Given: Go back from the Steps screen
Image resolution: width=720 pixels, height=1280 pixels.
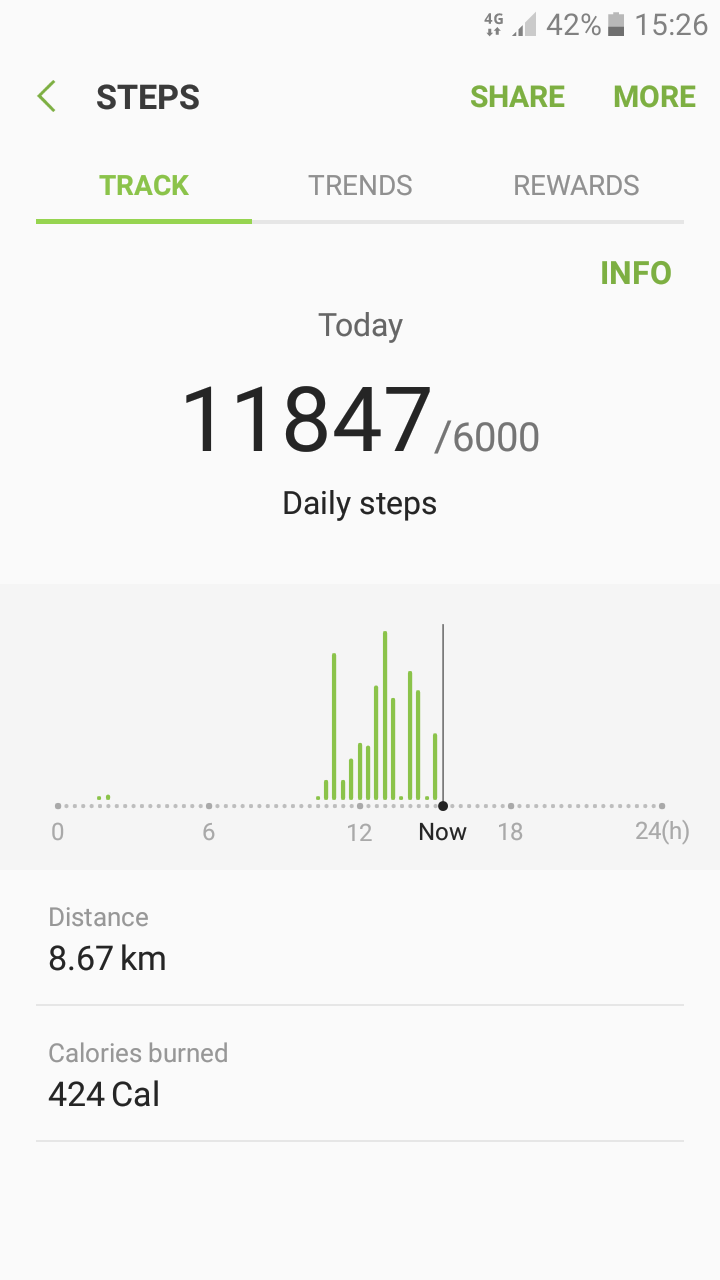Looking at the screenshot, I should click(46, 97).
